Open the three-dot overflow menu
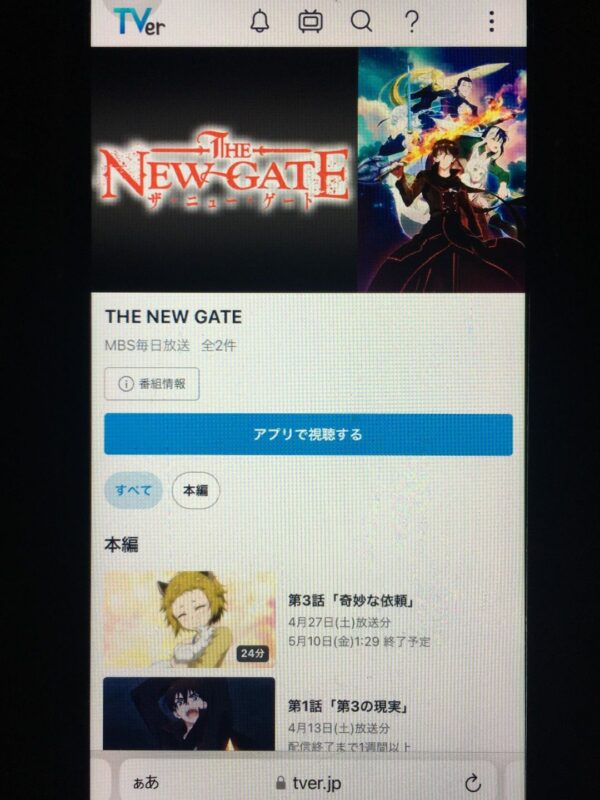The width and height of the screenshot is (600, 800). click(491, 21)
